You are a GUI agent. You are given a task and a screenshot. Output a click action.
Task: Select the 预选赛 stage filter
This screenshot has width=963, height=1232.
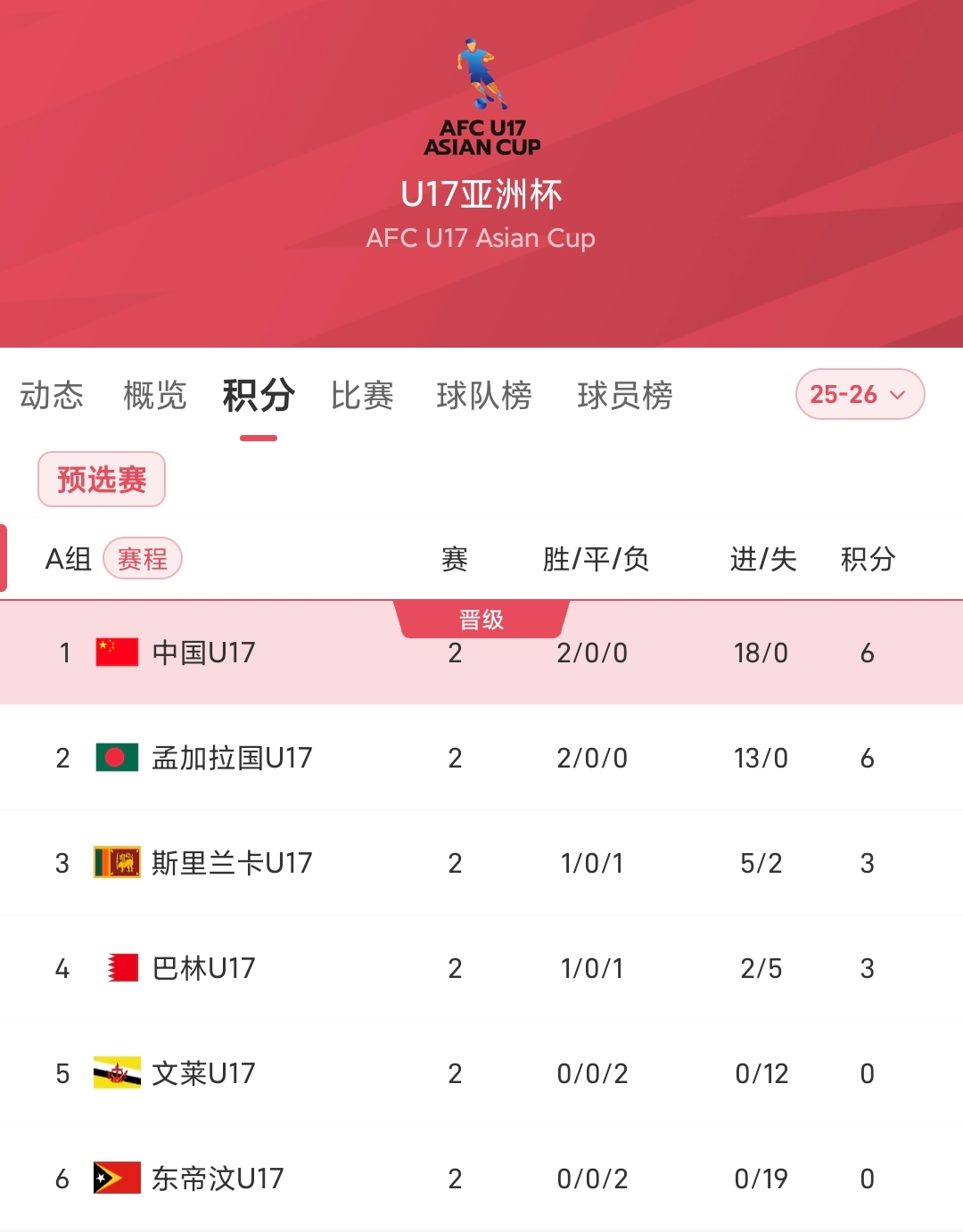101,479
